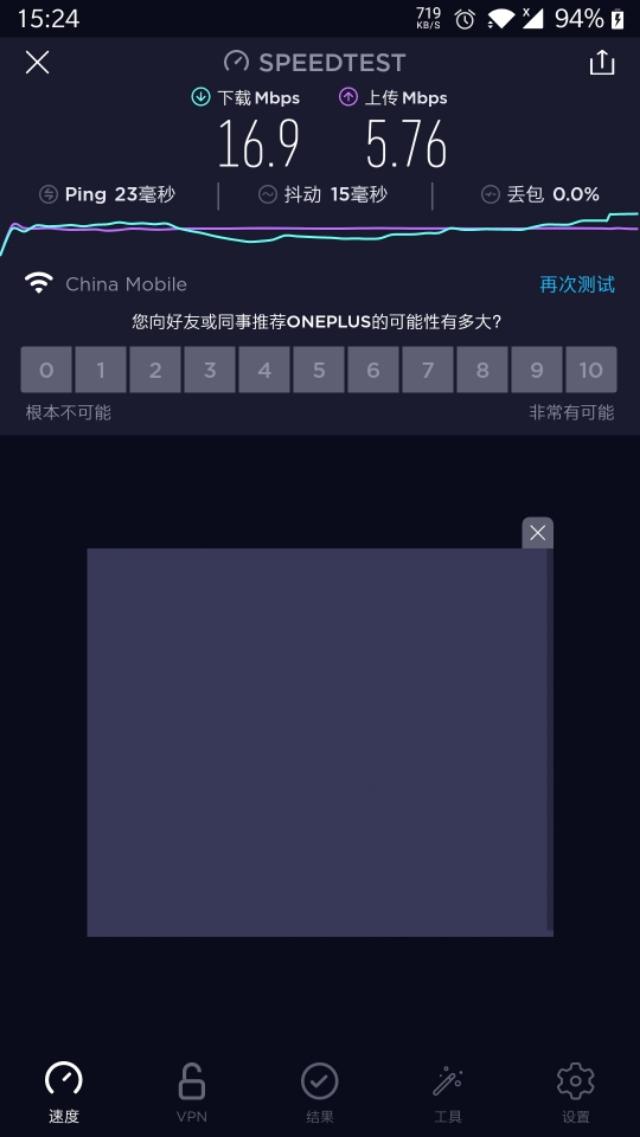Choose rating 5 on the survey scale
This screenshot has width=640, height=1137.
point(319,370)
